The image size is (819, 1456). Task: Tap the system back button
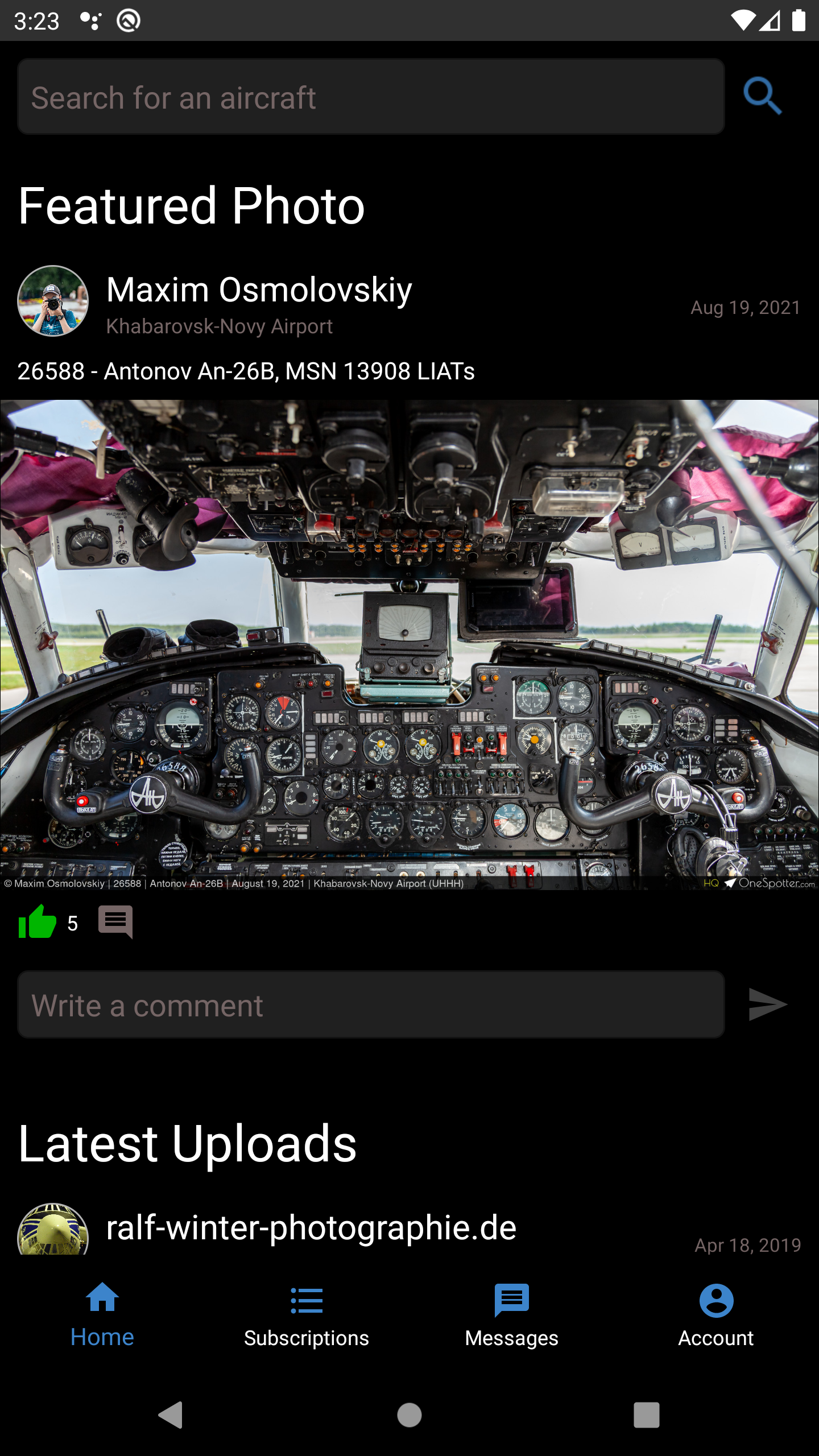point(171,1414)
